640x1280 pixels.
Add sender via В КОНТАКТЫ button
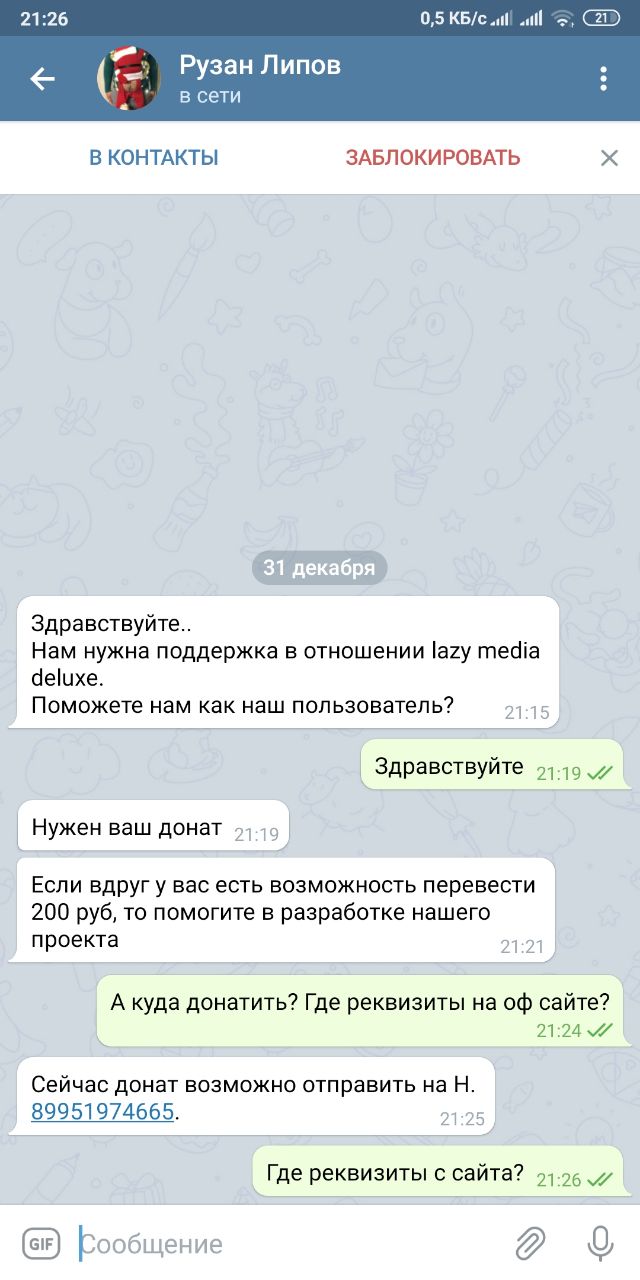[153, 158]
